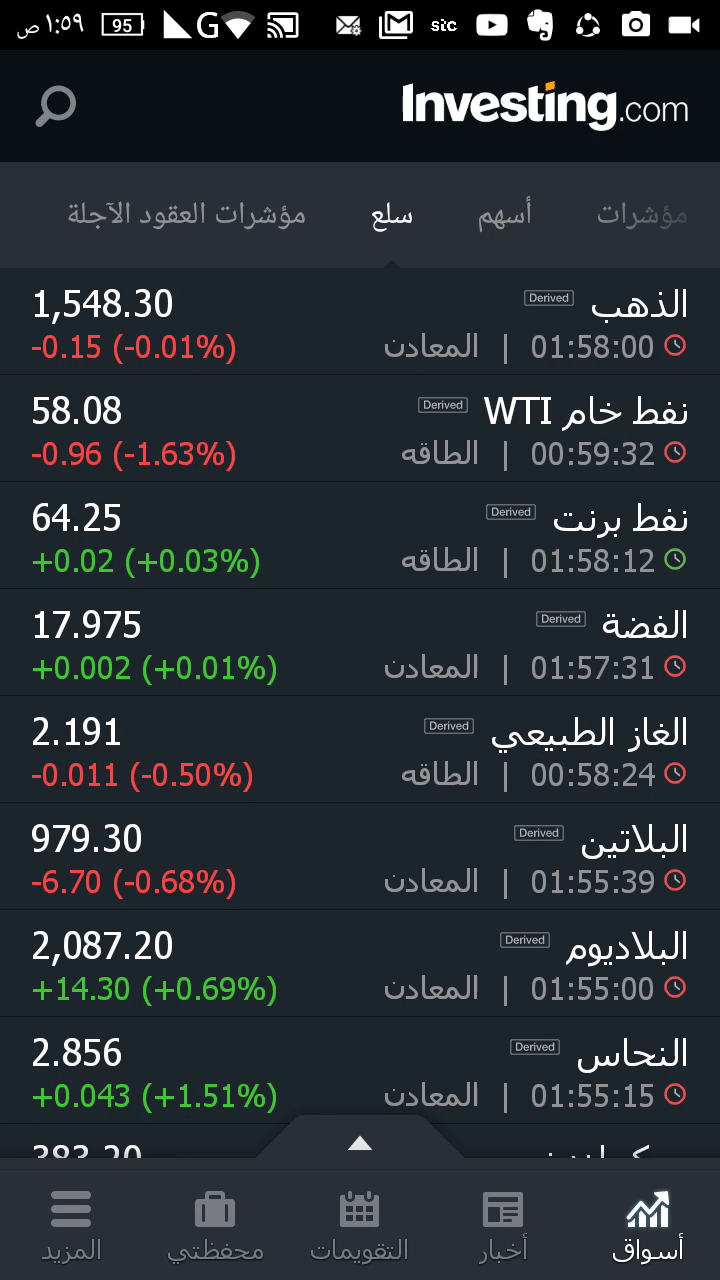The width and height of the screenshot is (720, 1280).
Task: Switch to the أسهم tab
Action: [x=504, y=214]
